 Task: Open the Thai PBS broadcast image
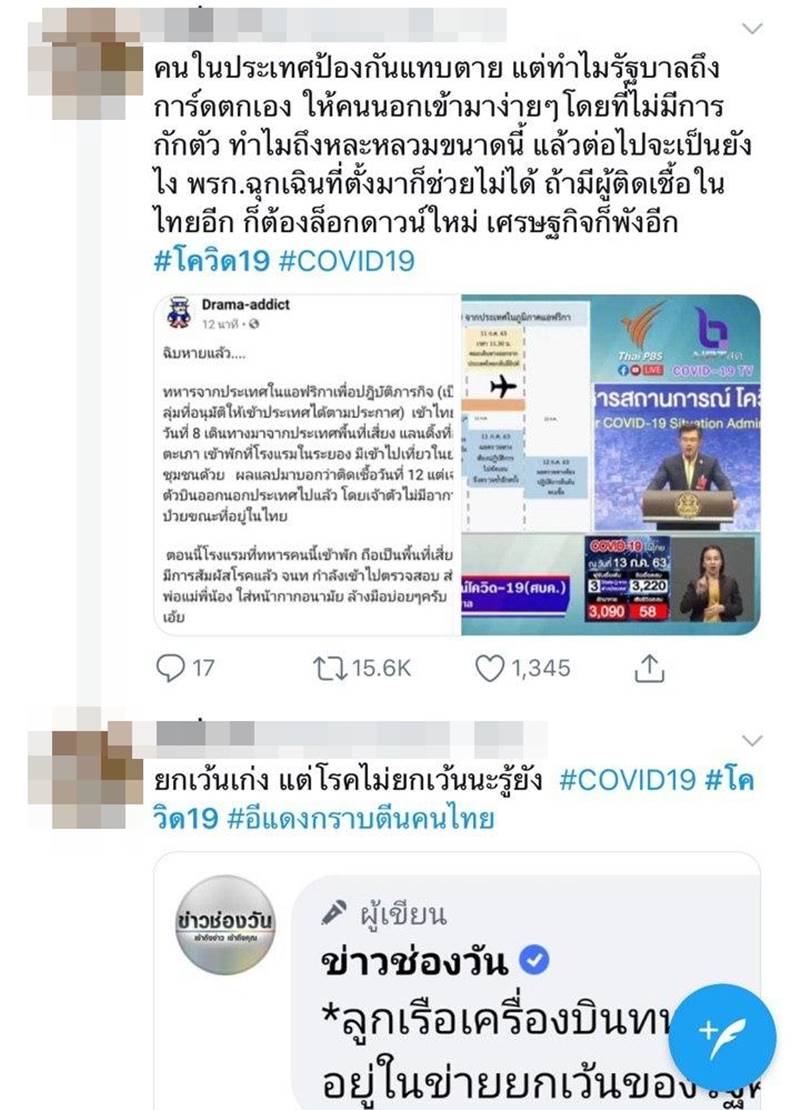pyautogui.click(x=610, y=465)
